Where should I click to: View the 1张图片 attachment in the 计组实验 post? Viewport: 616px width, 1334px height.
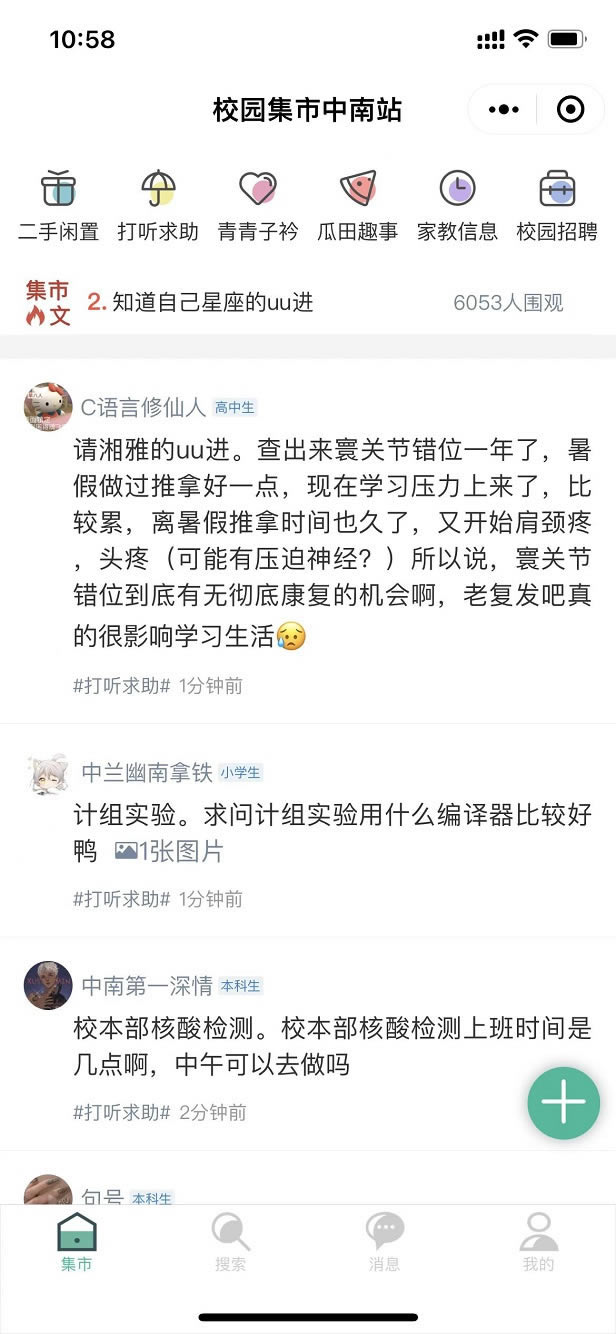[169, 851]
